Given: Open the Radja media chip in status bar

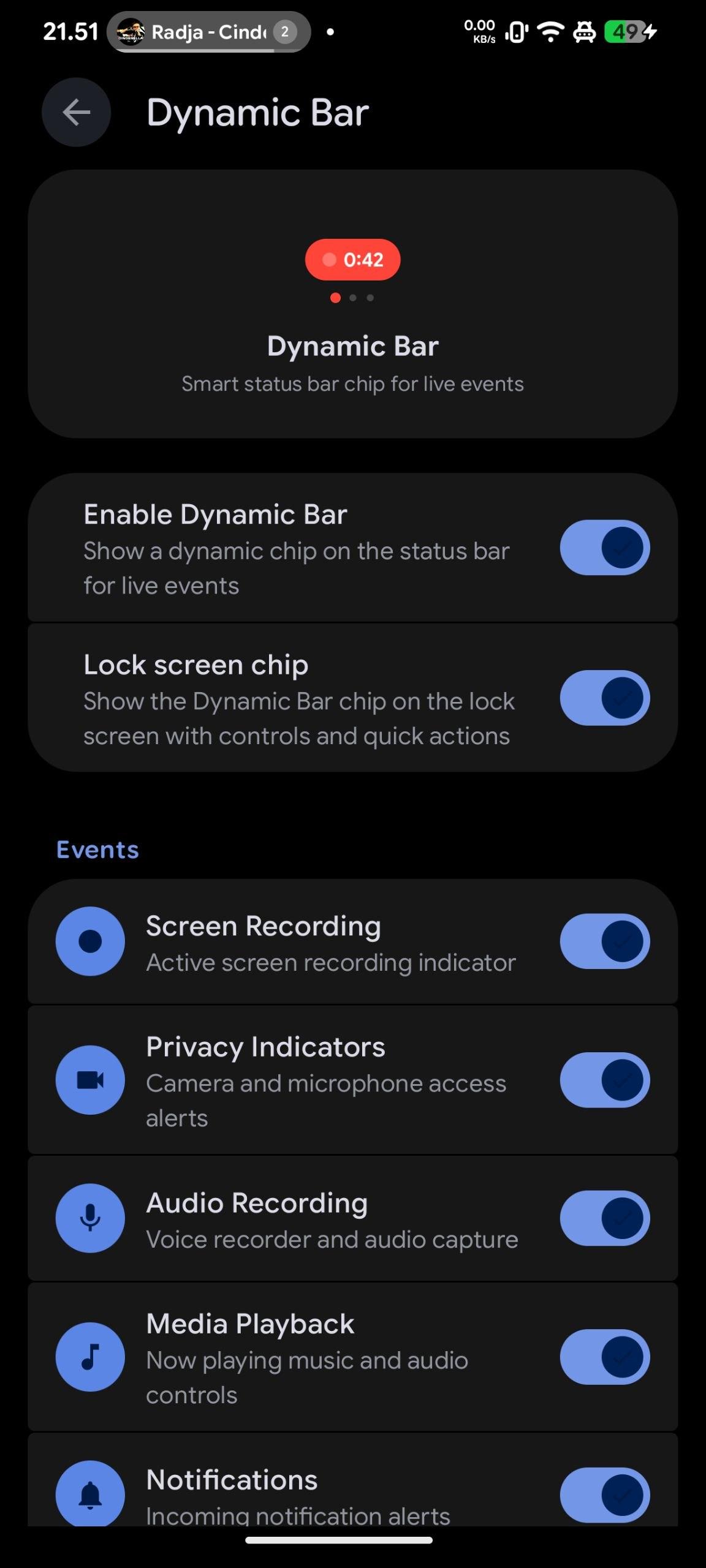Looking at the screenshot, I should 208,32.
